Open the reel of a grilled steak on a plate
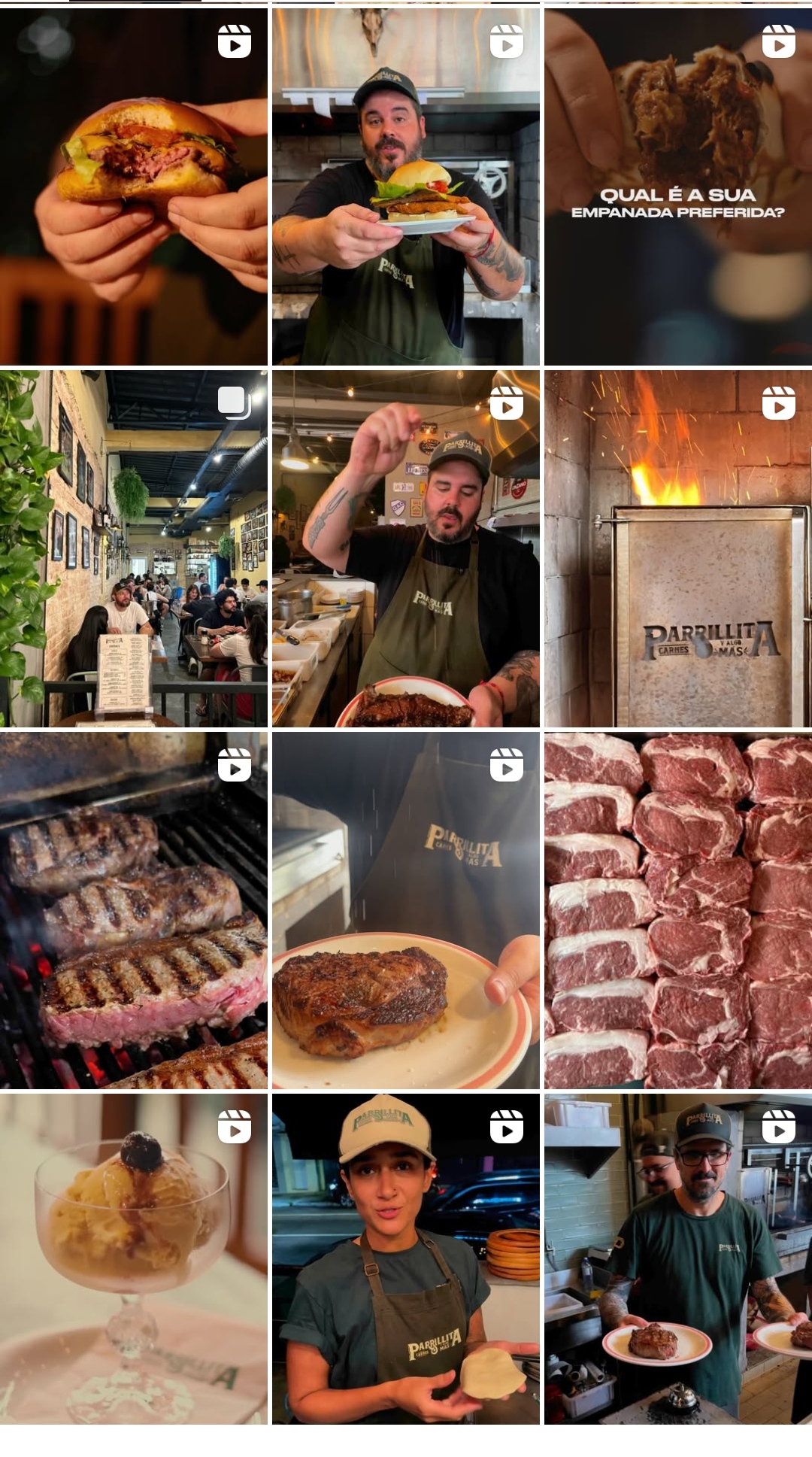 point(406,910)
